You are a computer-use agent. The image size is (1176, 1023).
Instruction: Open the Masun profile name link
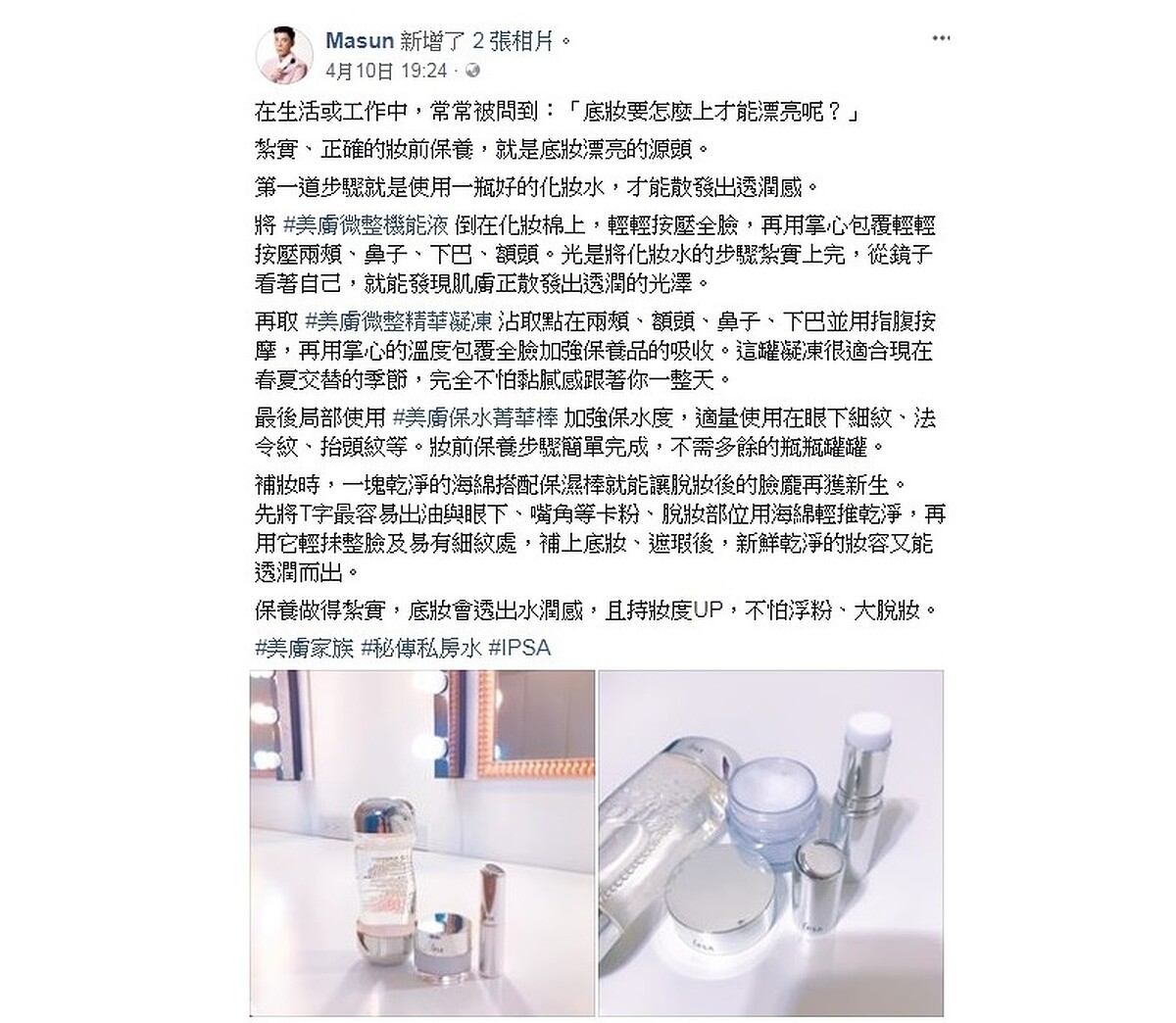(x=359, y=41)
